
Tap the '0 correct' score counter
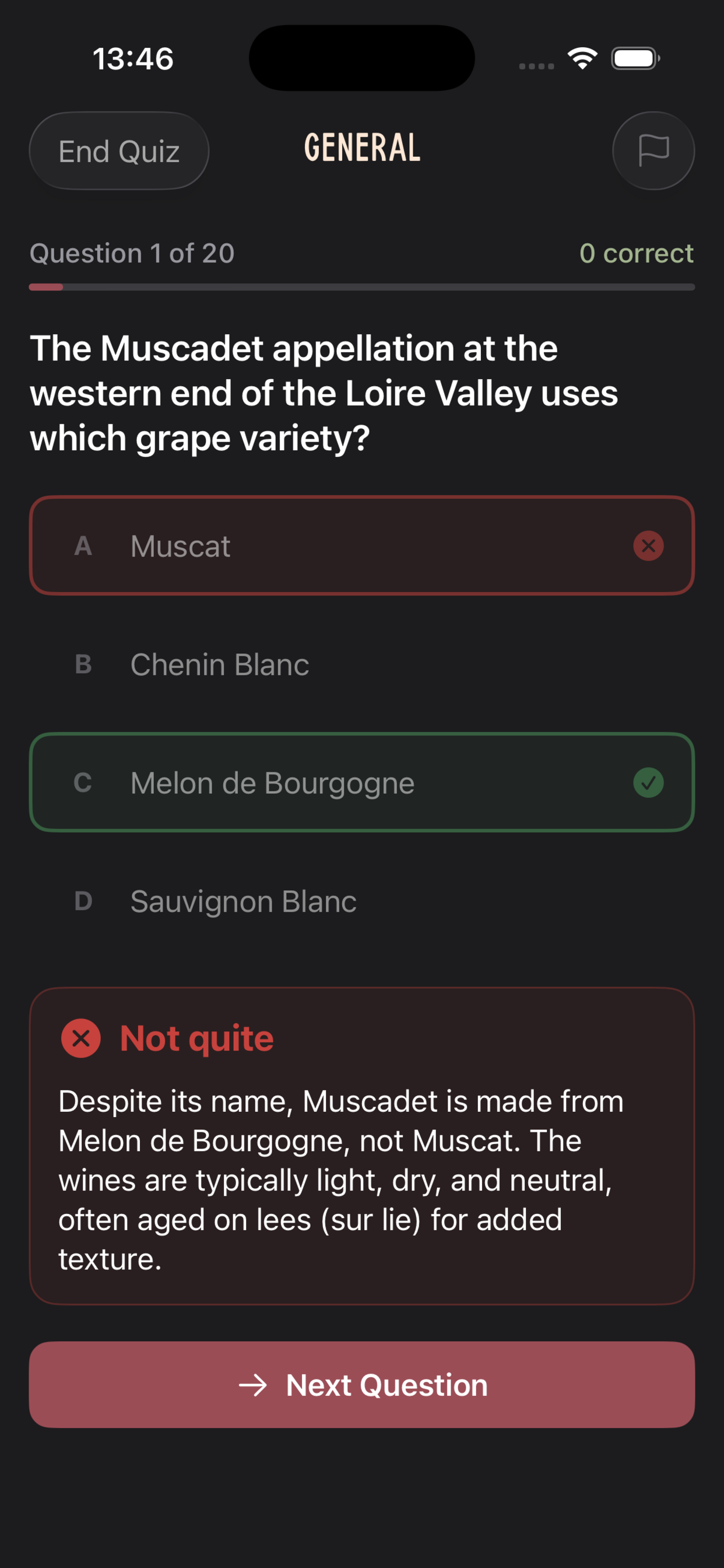[637, 253]
